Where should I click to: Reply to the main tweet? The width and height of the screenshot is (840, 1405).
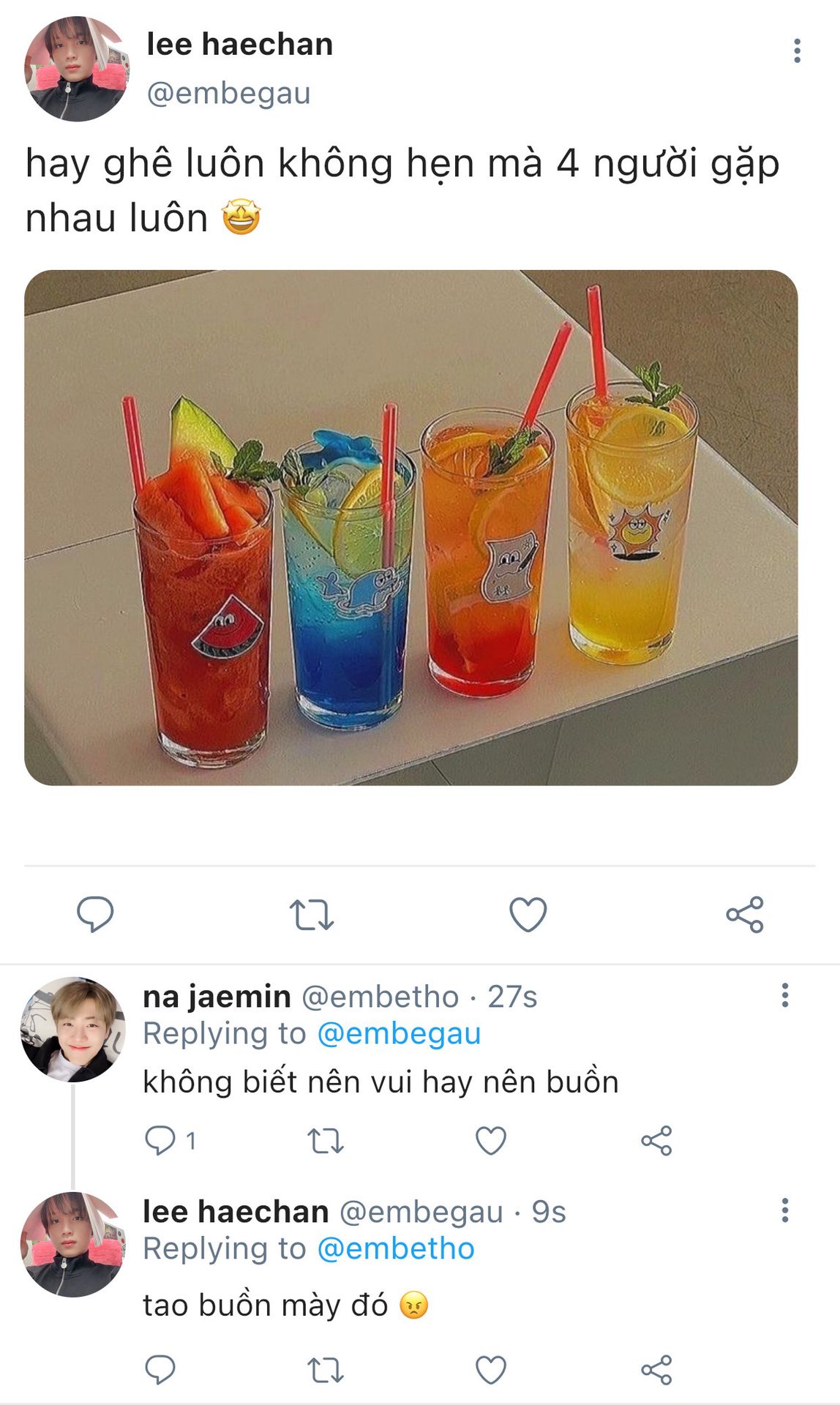click(95, 914)
